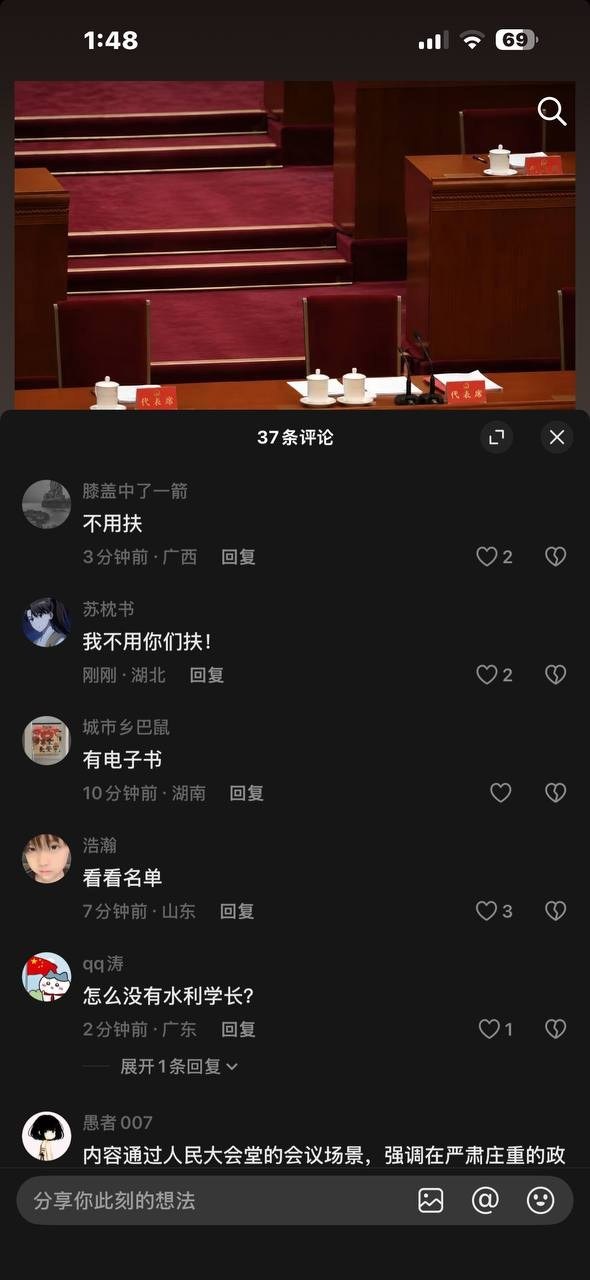The width and height of the screenshot is (590, 1280).
Task: Dislike the comment by 浩瀚
Action: [x=556, y=911]
